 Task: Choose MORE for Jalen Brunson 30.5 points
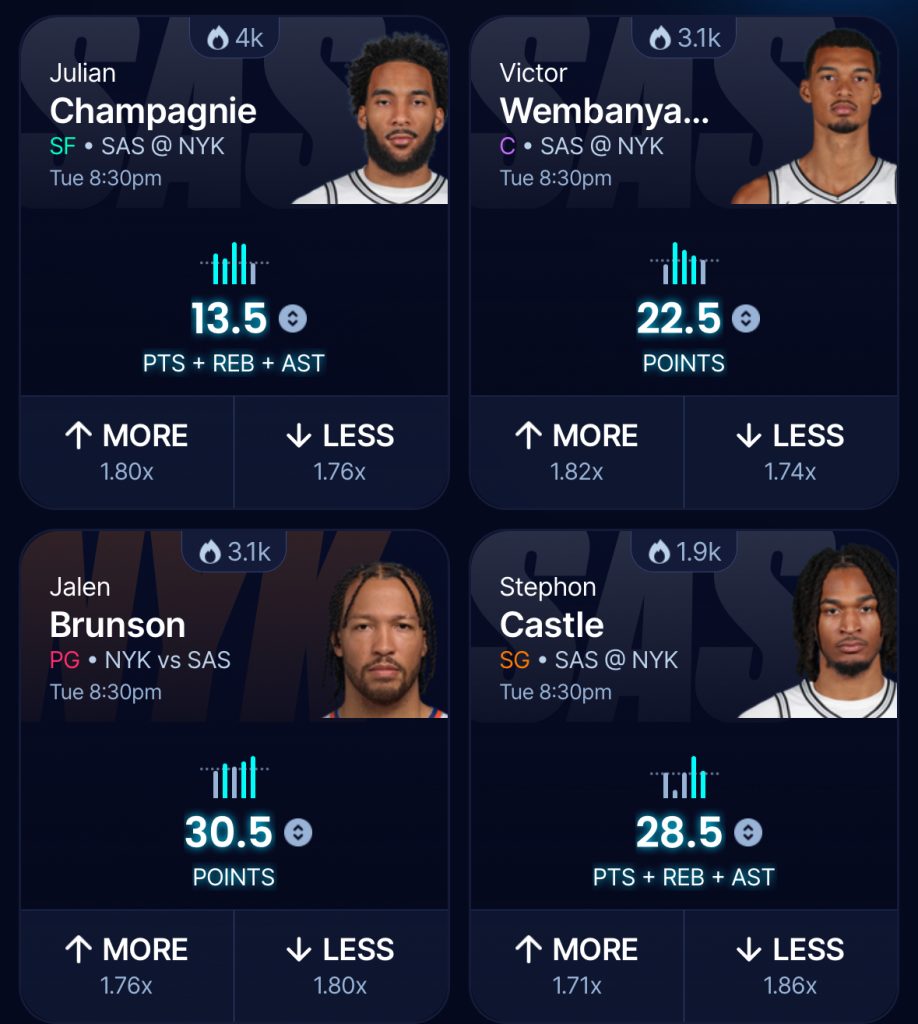coord(127,966)
